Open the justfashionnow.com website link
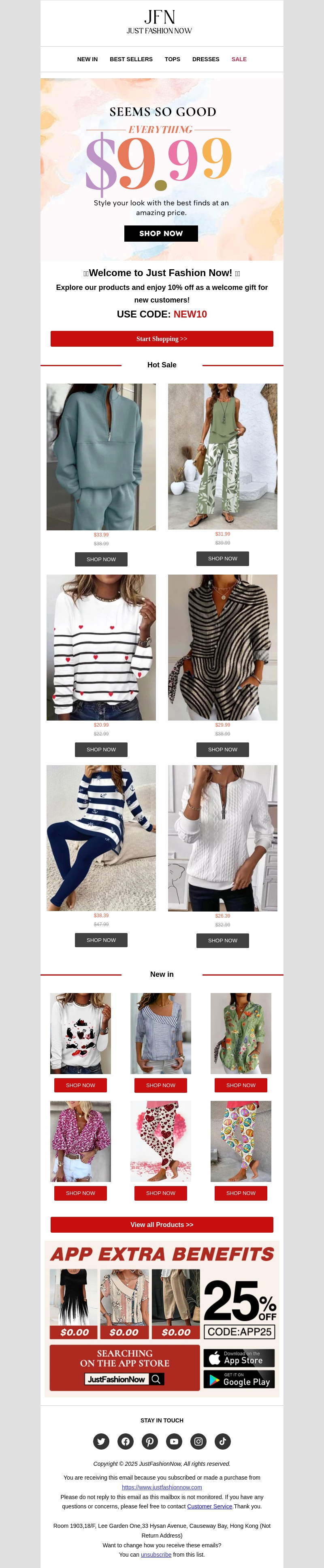The image size is (324, 1568). (x=162, y=1487)
